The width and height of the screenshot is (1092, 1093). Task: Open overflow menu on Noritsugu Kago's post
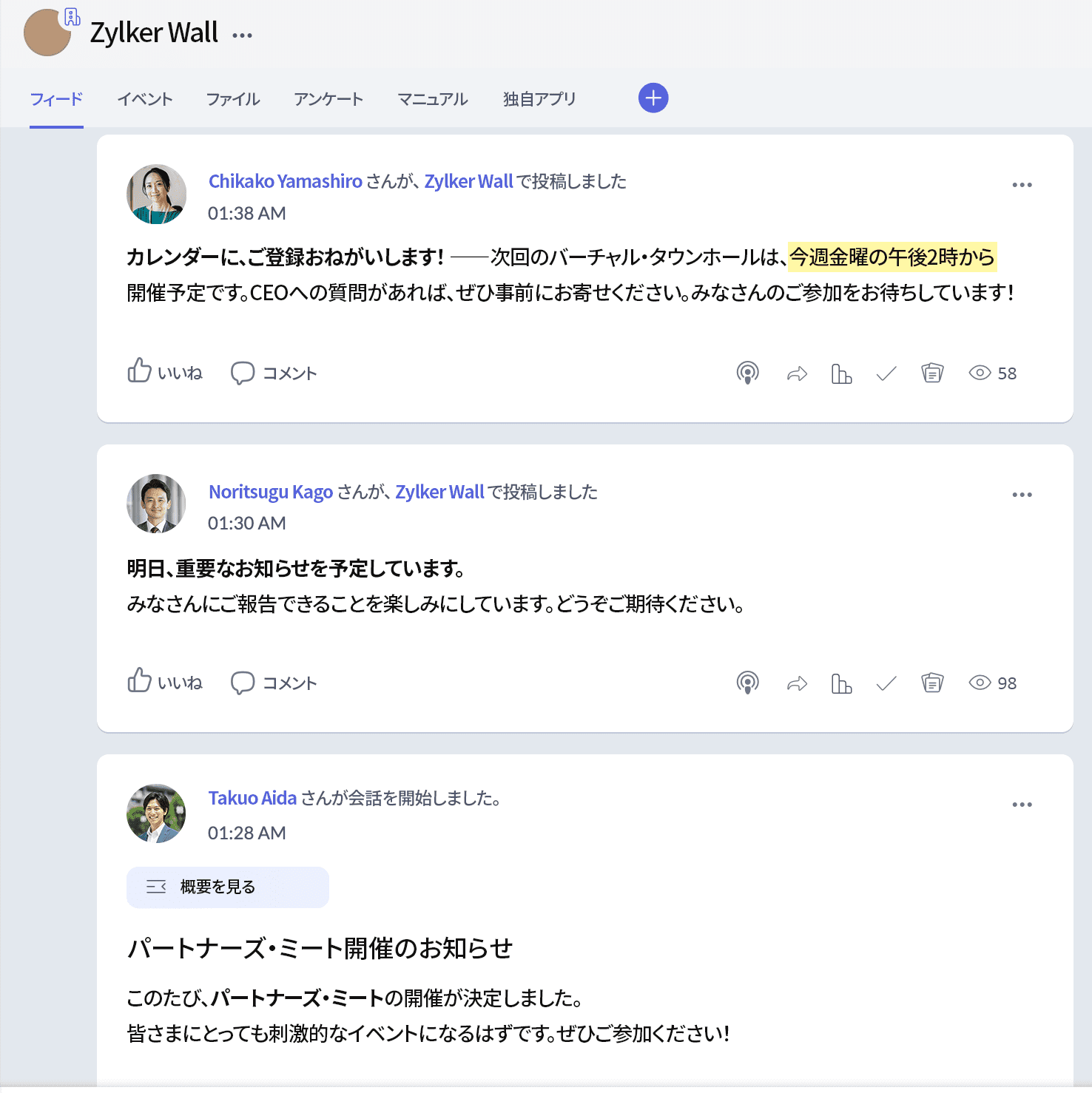coord(1022,495)
